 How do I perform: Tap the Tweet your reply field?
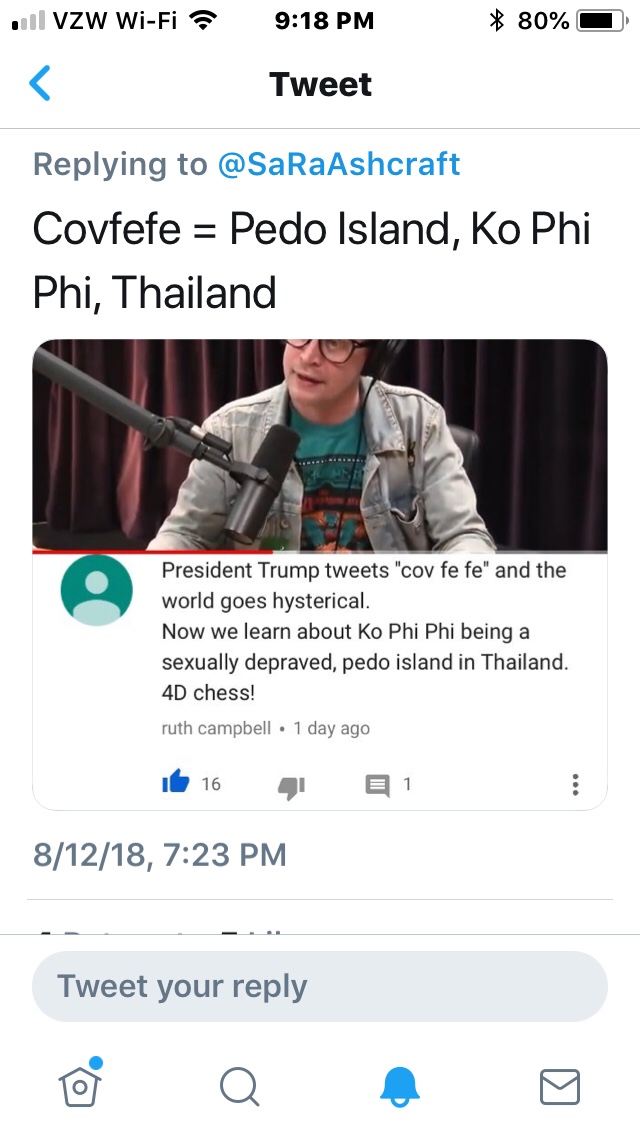point(320,986)
